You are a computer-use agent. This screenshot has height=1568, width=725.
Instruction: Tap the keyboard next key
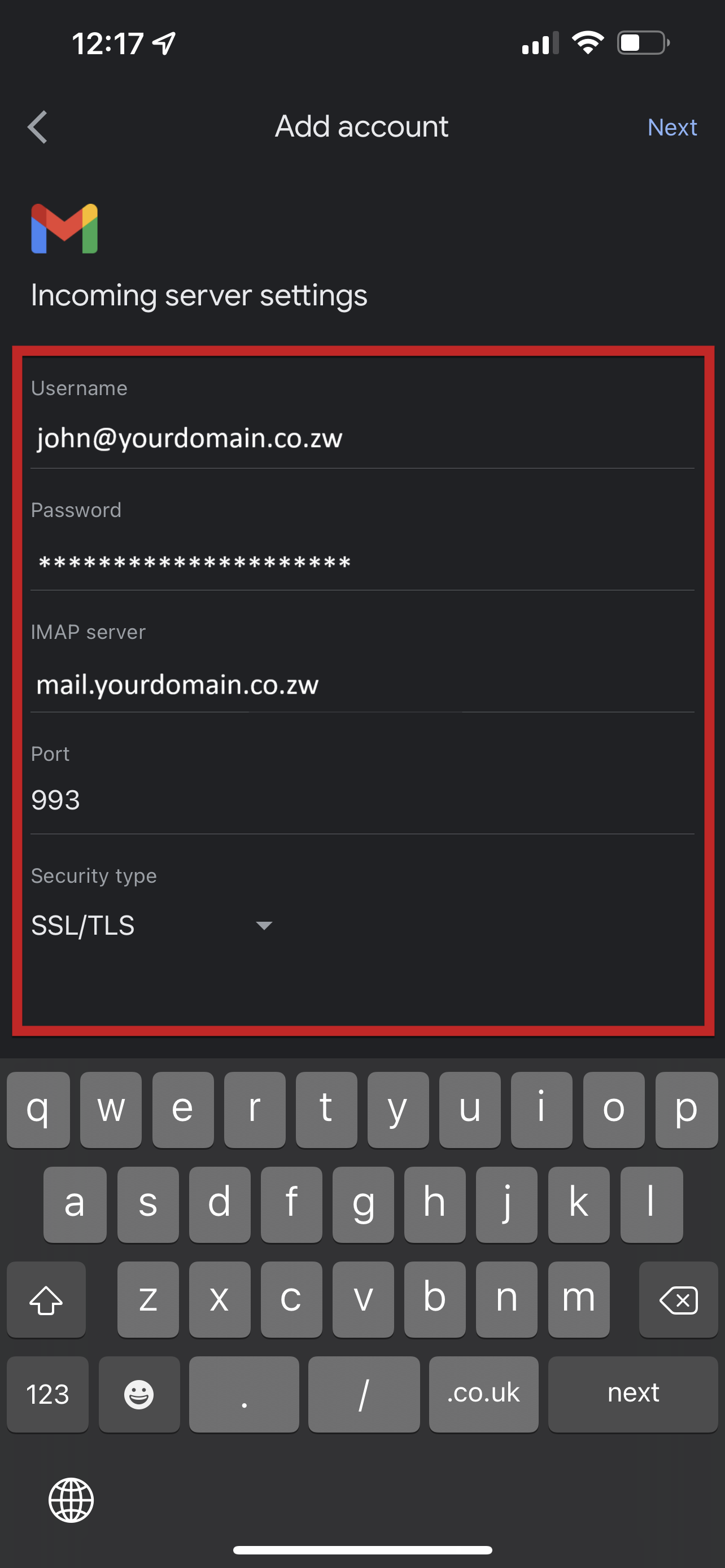(632, 1394)
